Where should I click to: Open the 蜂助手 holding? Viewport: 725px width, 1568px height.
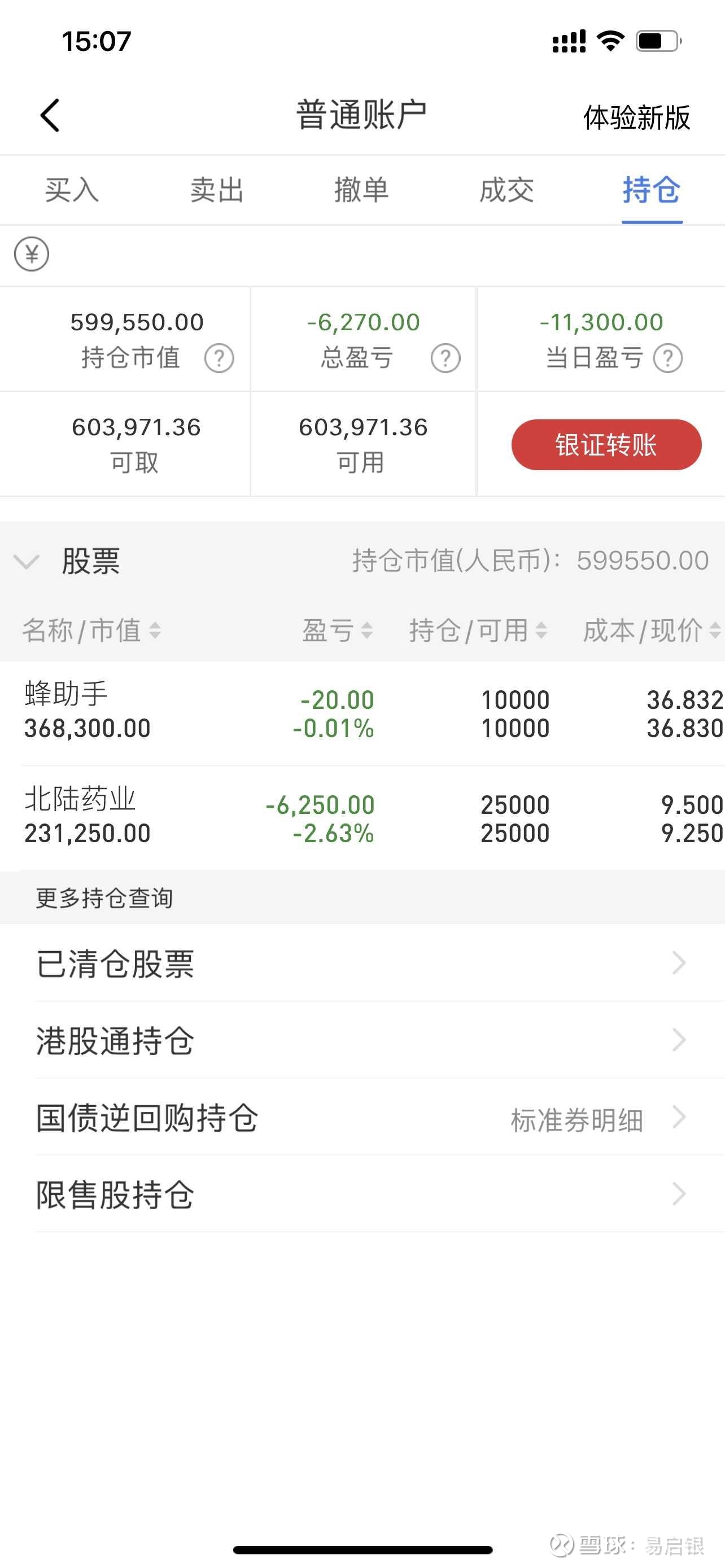coord(362,713)
